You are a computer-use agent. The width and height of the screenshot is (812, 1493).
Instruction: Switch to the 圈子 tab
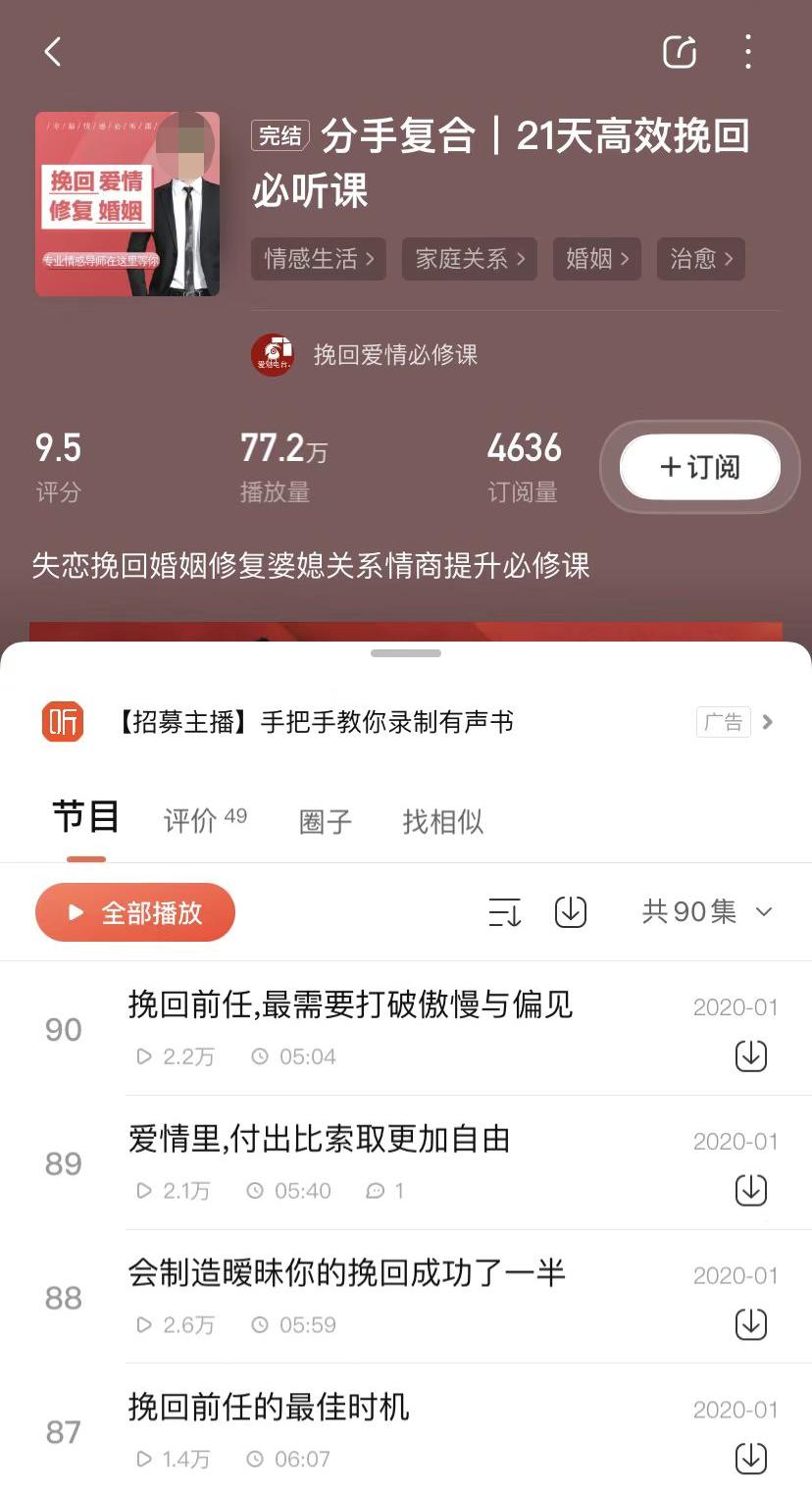click(x=326, y=822)
